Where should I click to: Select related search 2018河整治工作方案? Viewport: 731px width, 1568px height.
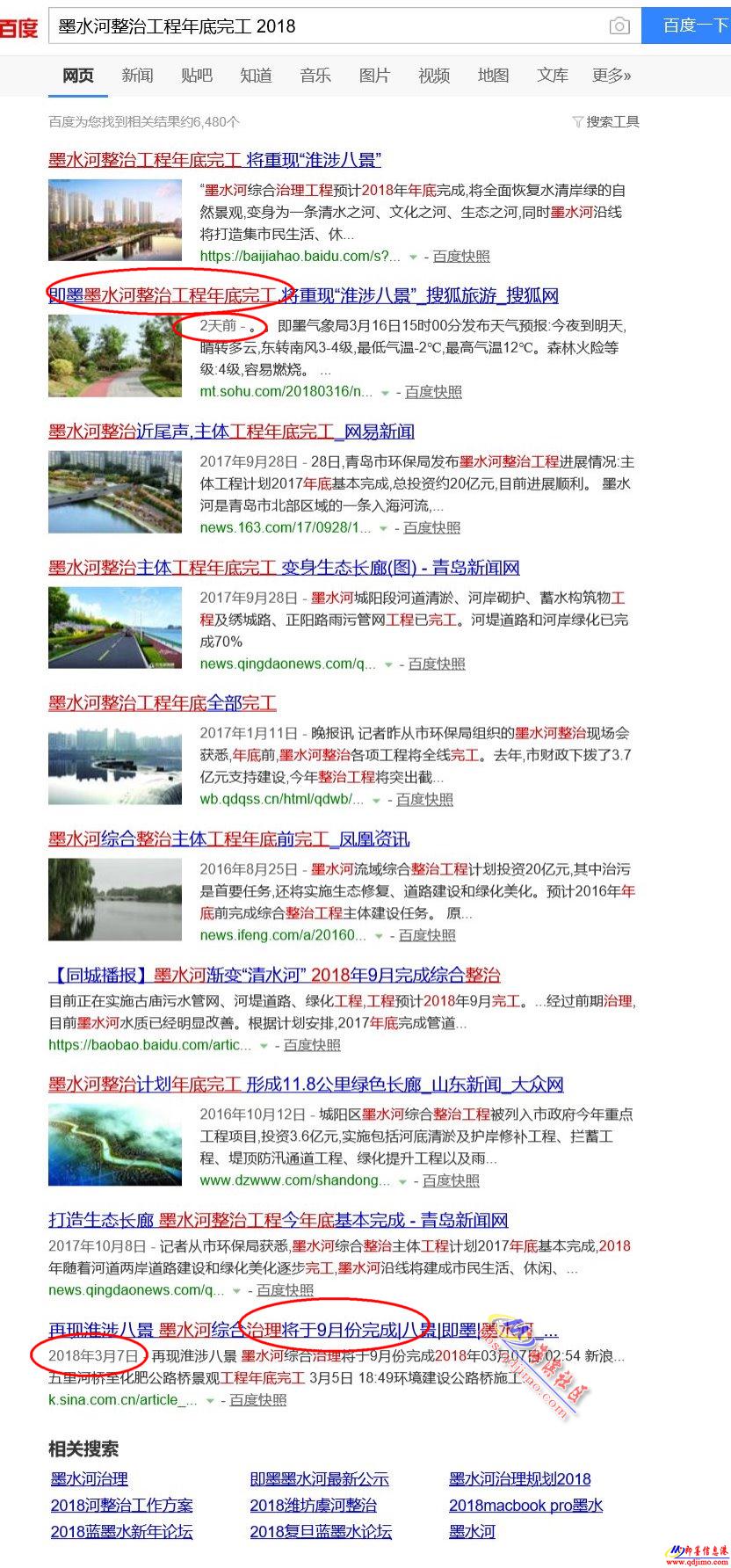click(121, 1506)
